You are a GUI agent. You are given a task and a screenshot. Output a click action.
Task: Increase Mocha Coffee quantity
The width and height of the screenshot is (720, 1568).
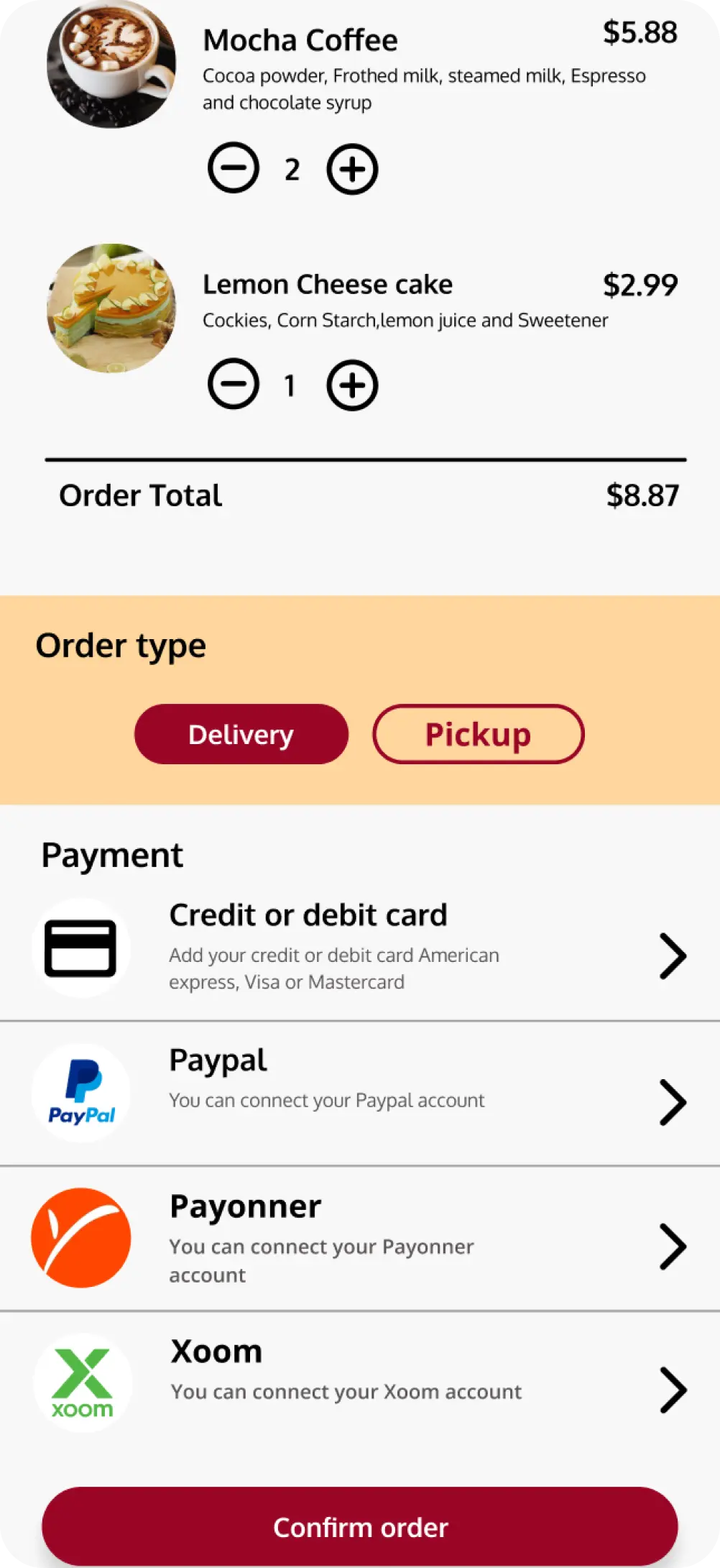pos(352,169)
